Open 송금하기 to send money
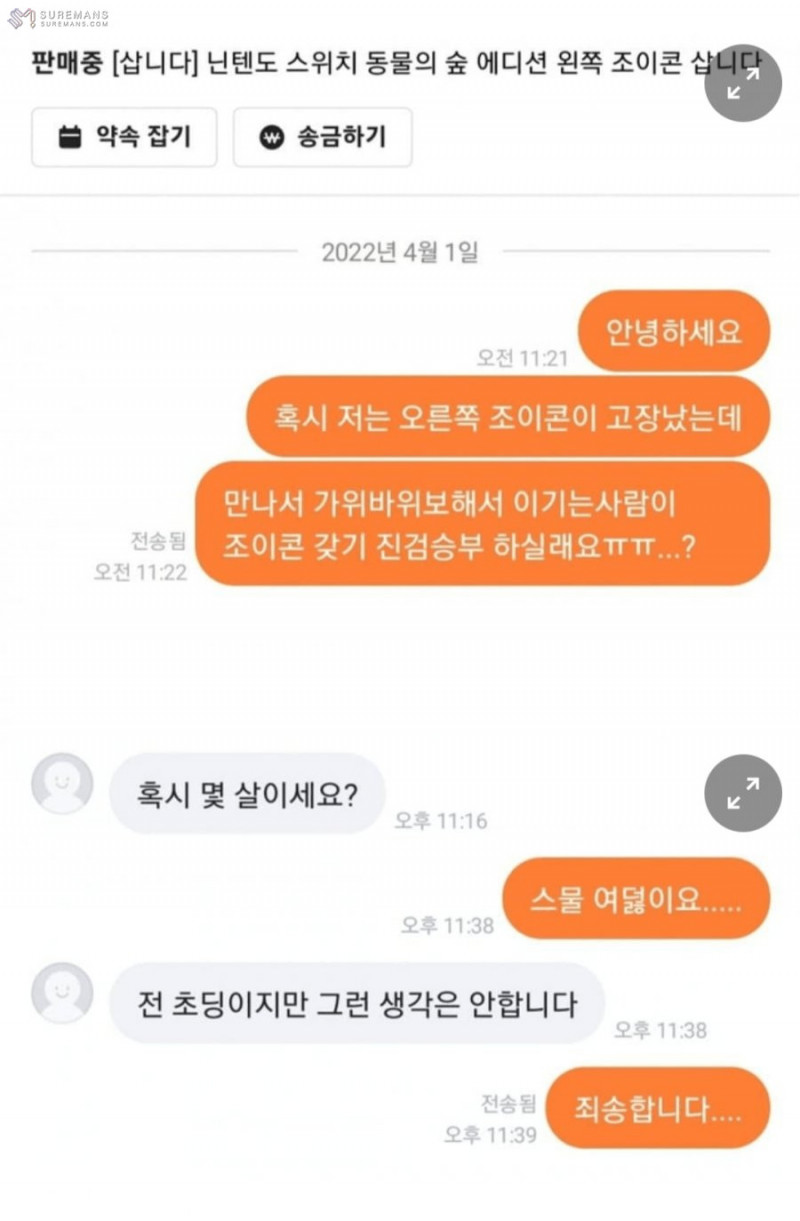 (x=322, y=137)
